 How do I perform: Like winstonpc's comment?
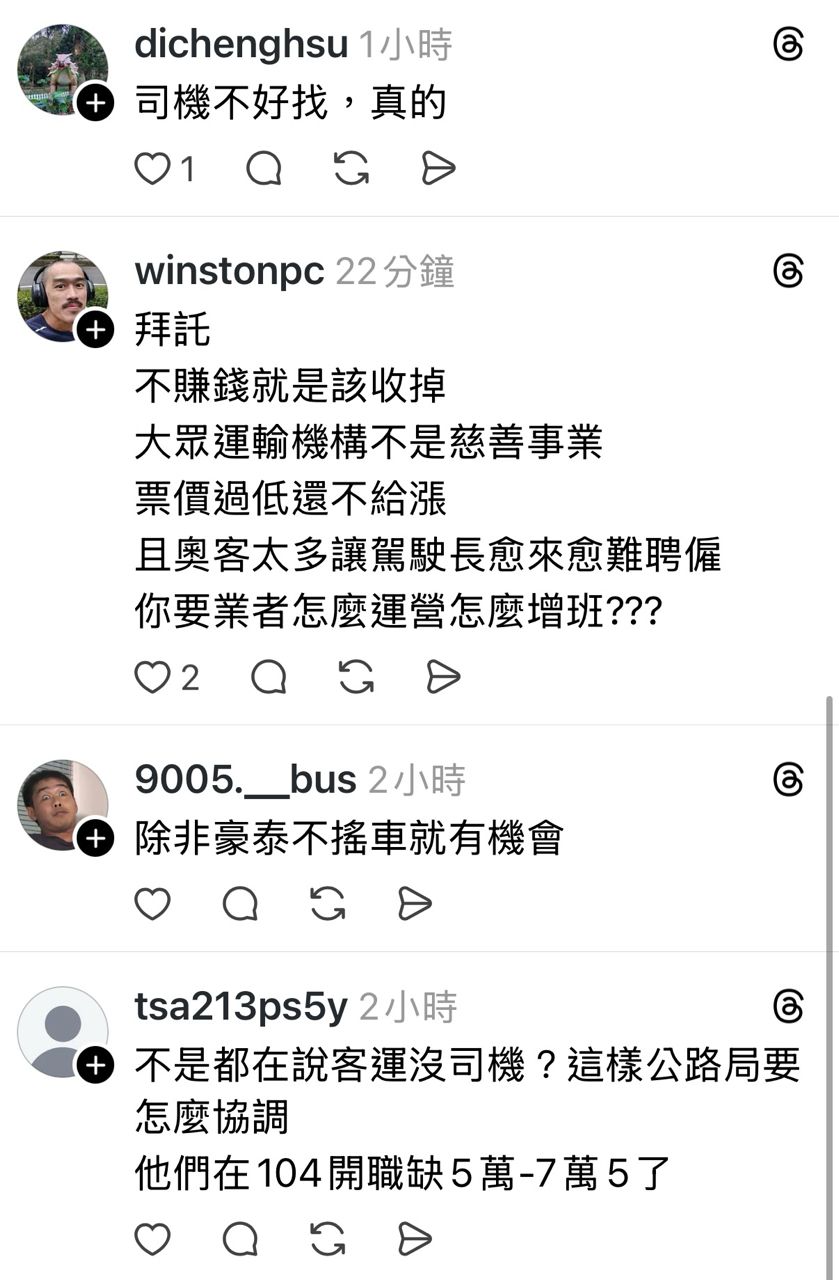pos(152,677)
